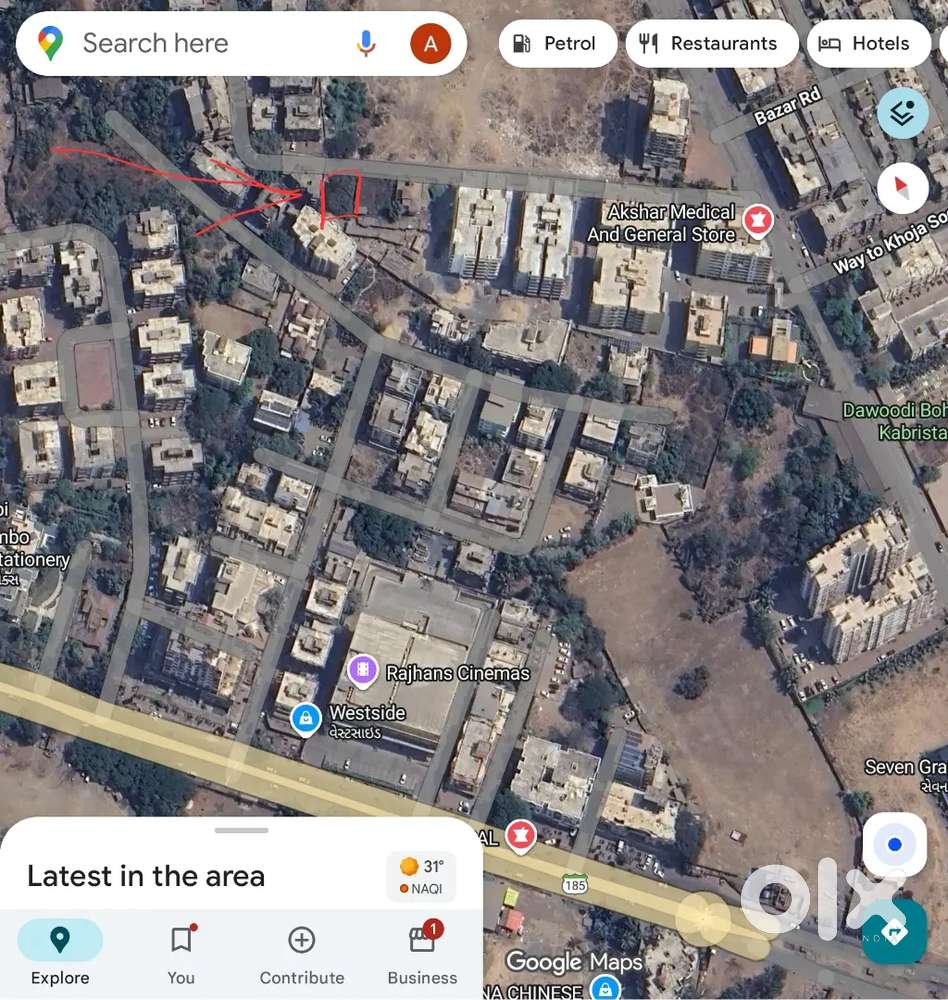
Task: Switch to the Contribute tab
Action: [301, 953]
